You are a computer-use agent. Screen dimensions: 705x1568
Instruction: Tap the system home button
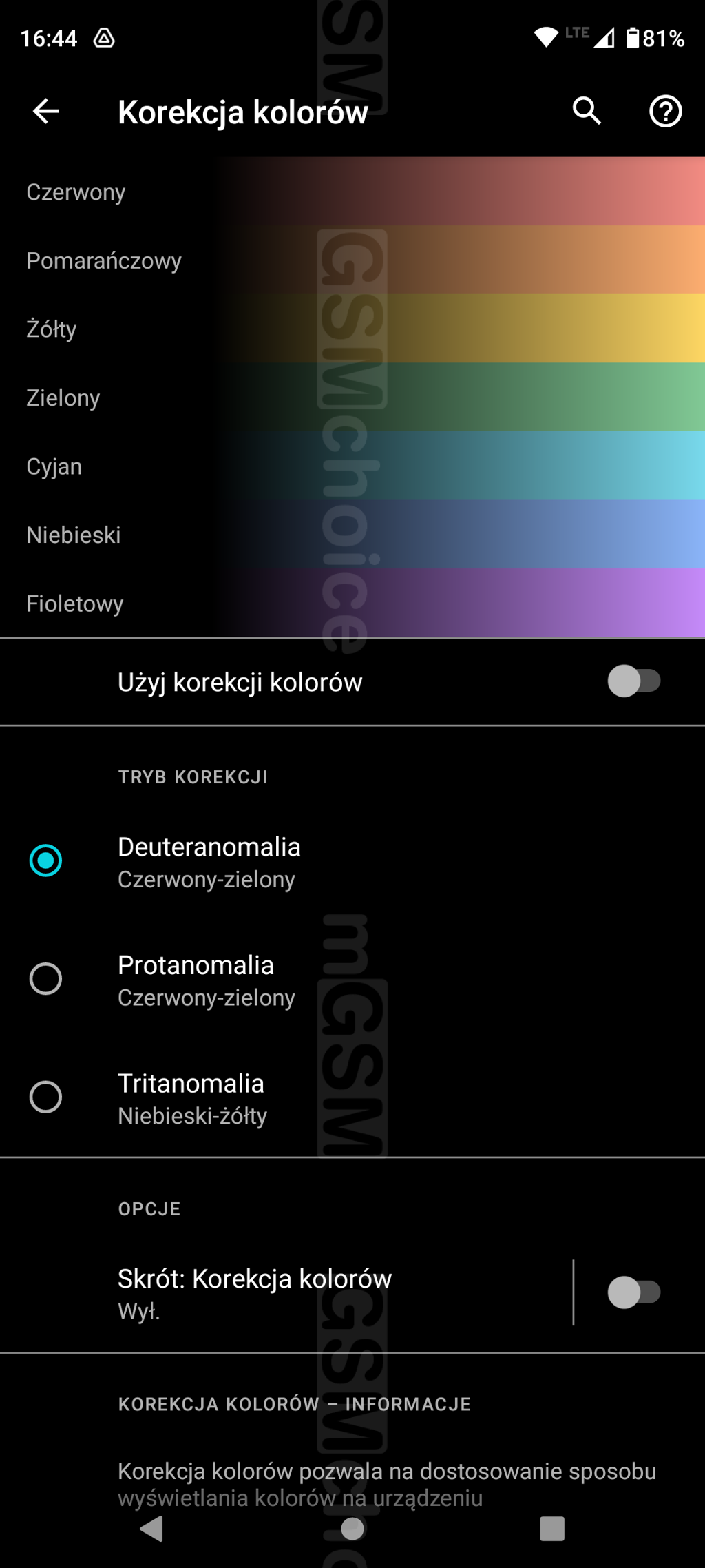click(352, 1529)
